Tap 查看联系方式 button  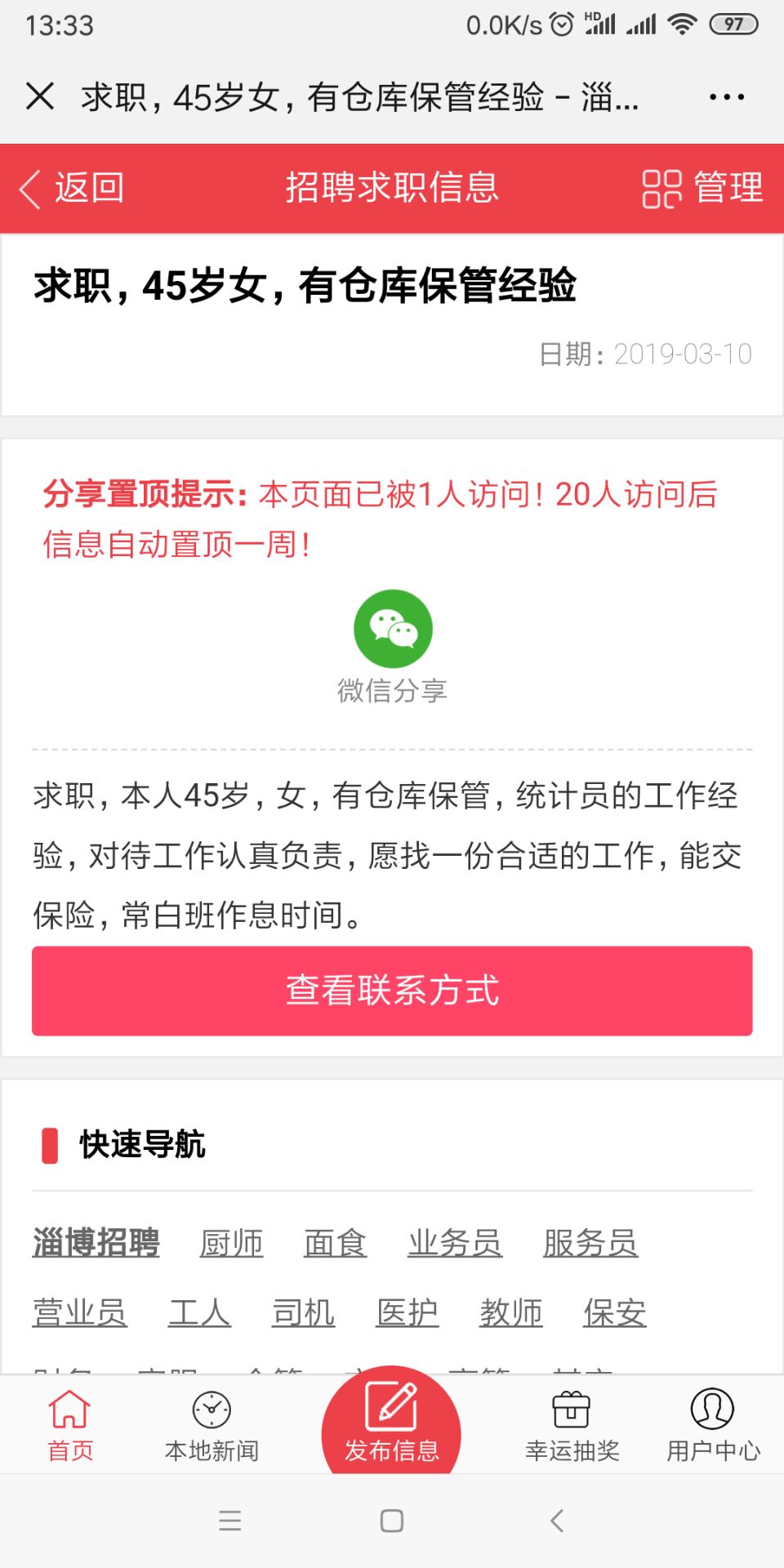pos(392,991)
